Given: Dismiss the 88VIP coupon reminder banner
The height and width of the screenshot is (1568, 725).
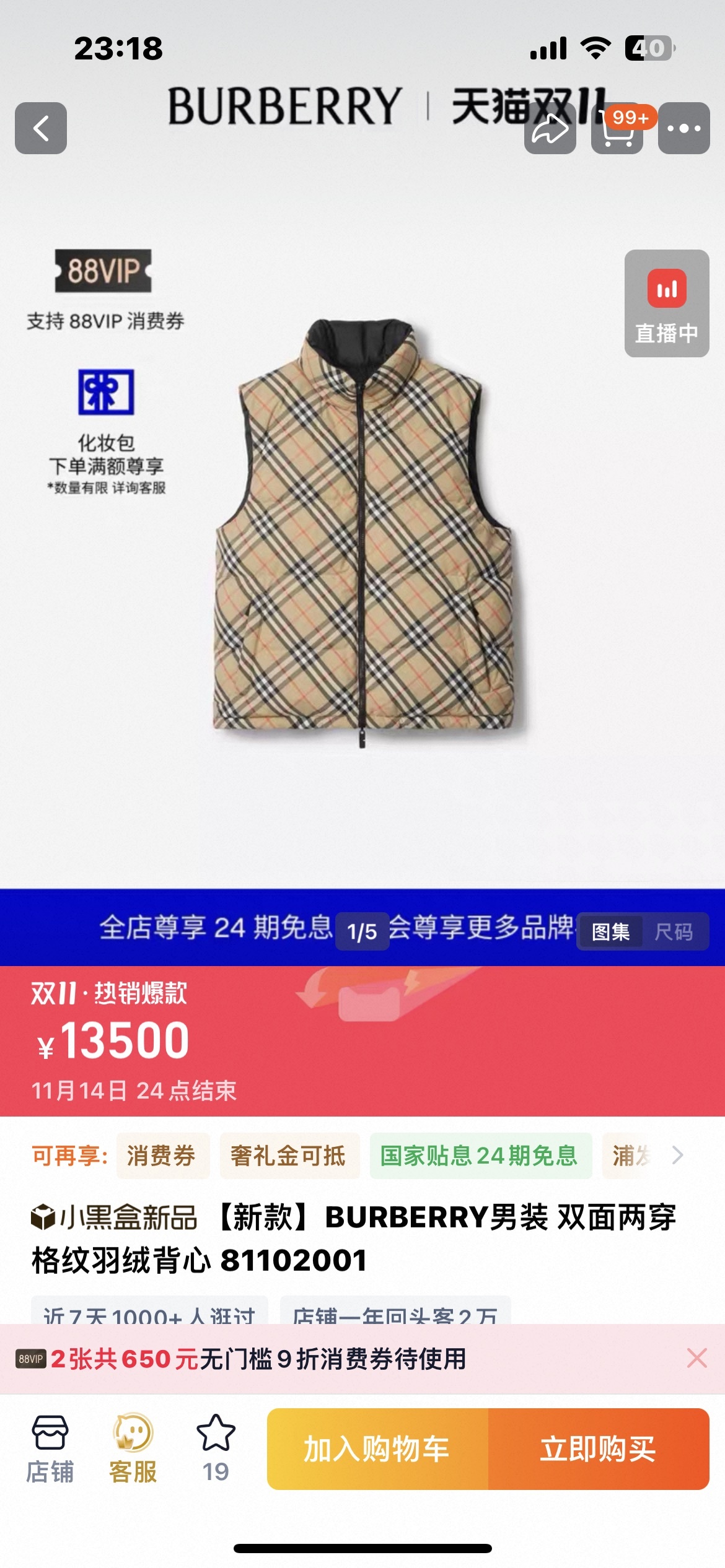Looking at the screenshot, I should [696, 1358].
